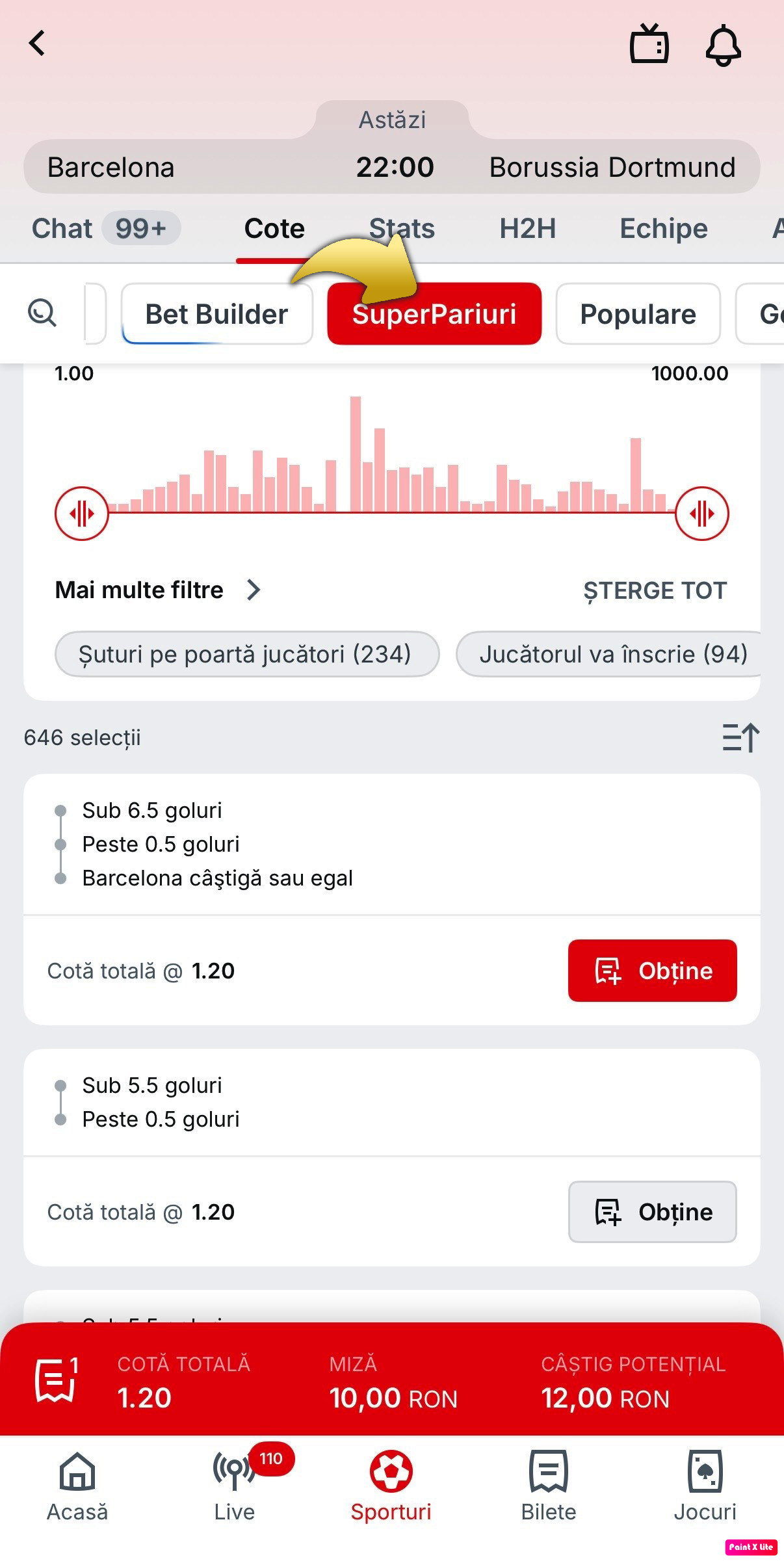The height and width of the screenshot is (1561, 784).
Task: Search the betting markets
Action: (42, 313)
